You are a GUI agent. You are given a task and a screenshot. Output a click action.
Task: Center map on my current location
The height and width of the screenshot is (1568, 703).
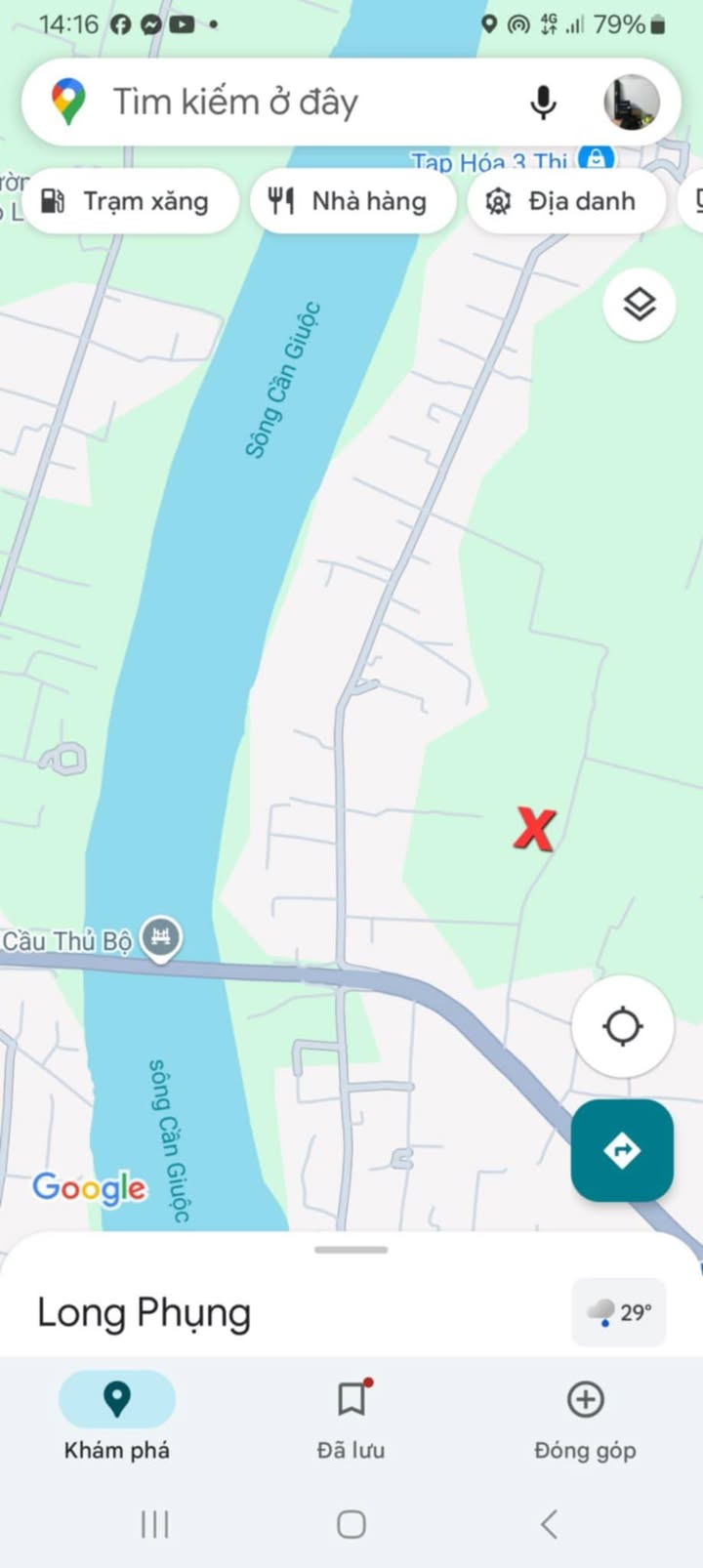[622, 1026]
